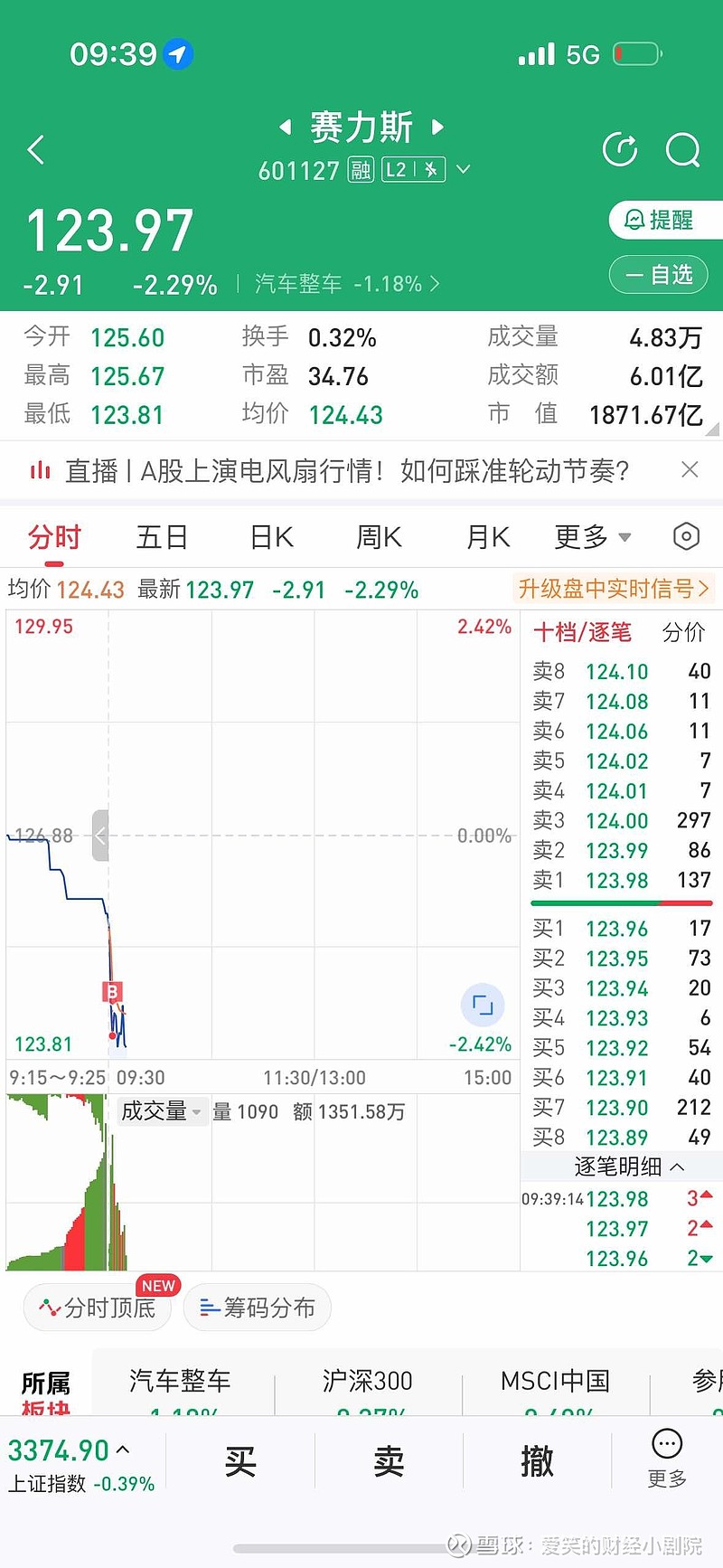Switch to the 五日 chart tab
The image size is (723, 1568).
tap(162, 537)
